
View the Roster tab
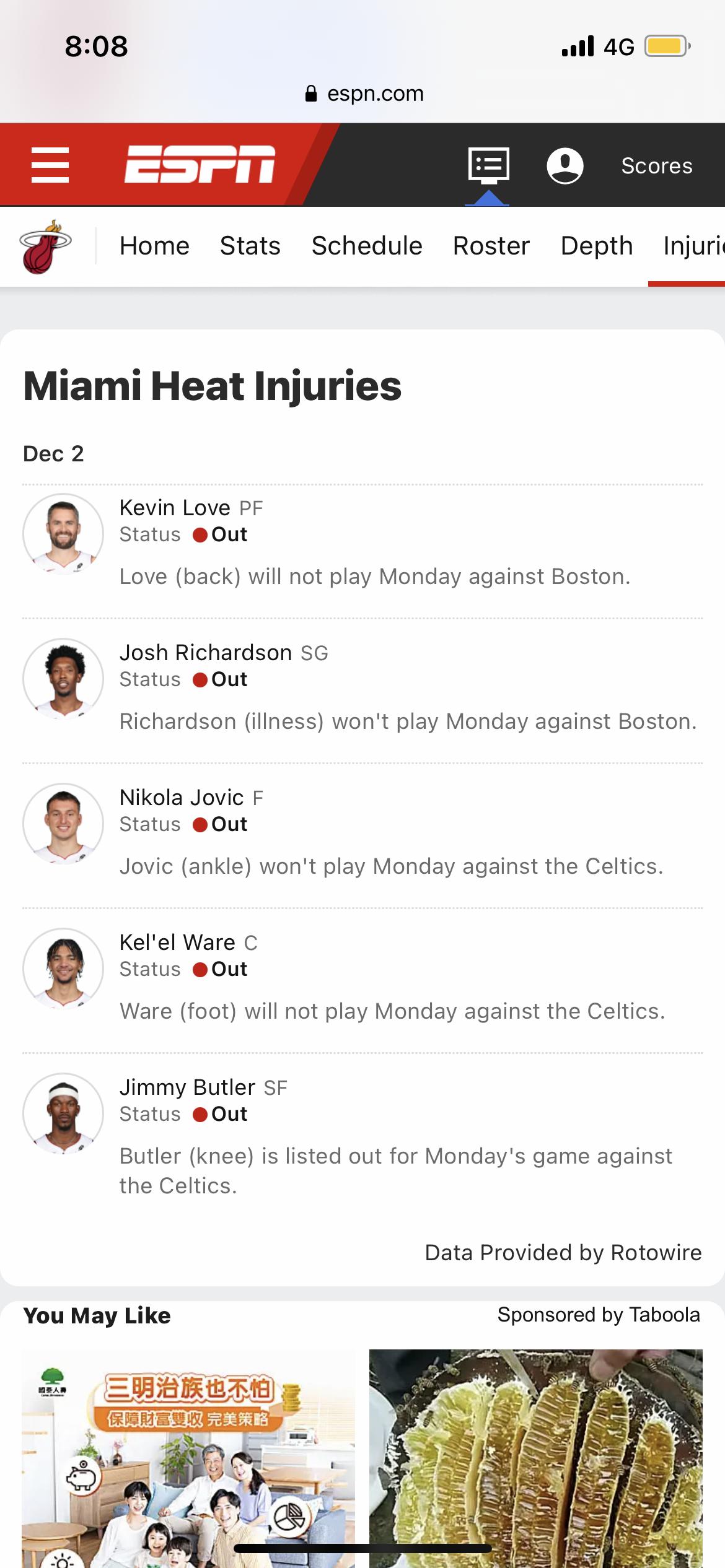point(491,246)
